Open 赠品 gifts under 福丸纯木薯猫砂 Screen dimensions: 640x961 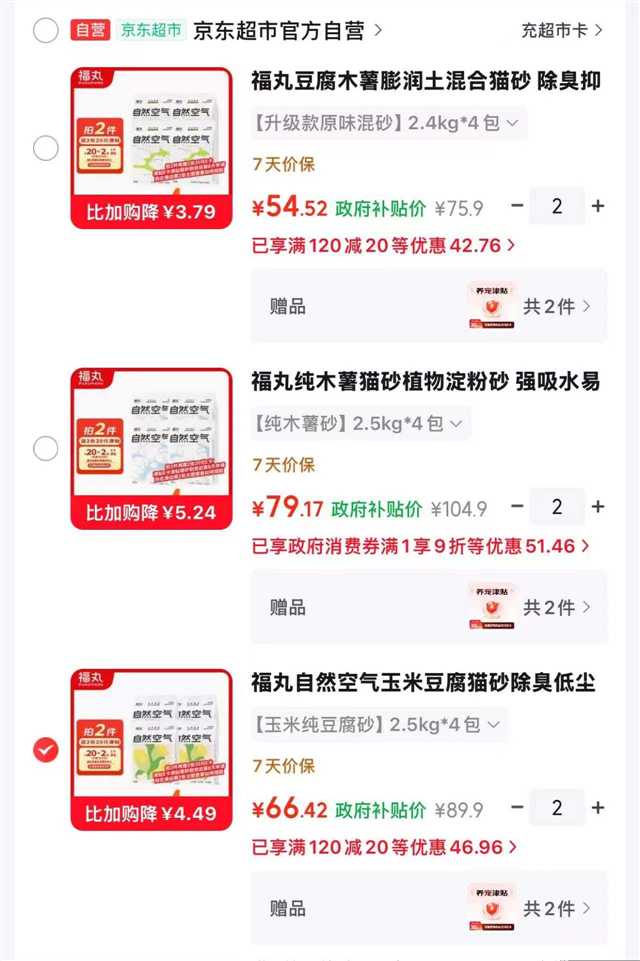coord(429,607)
